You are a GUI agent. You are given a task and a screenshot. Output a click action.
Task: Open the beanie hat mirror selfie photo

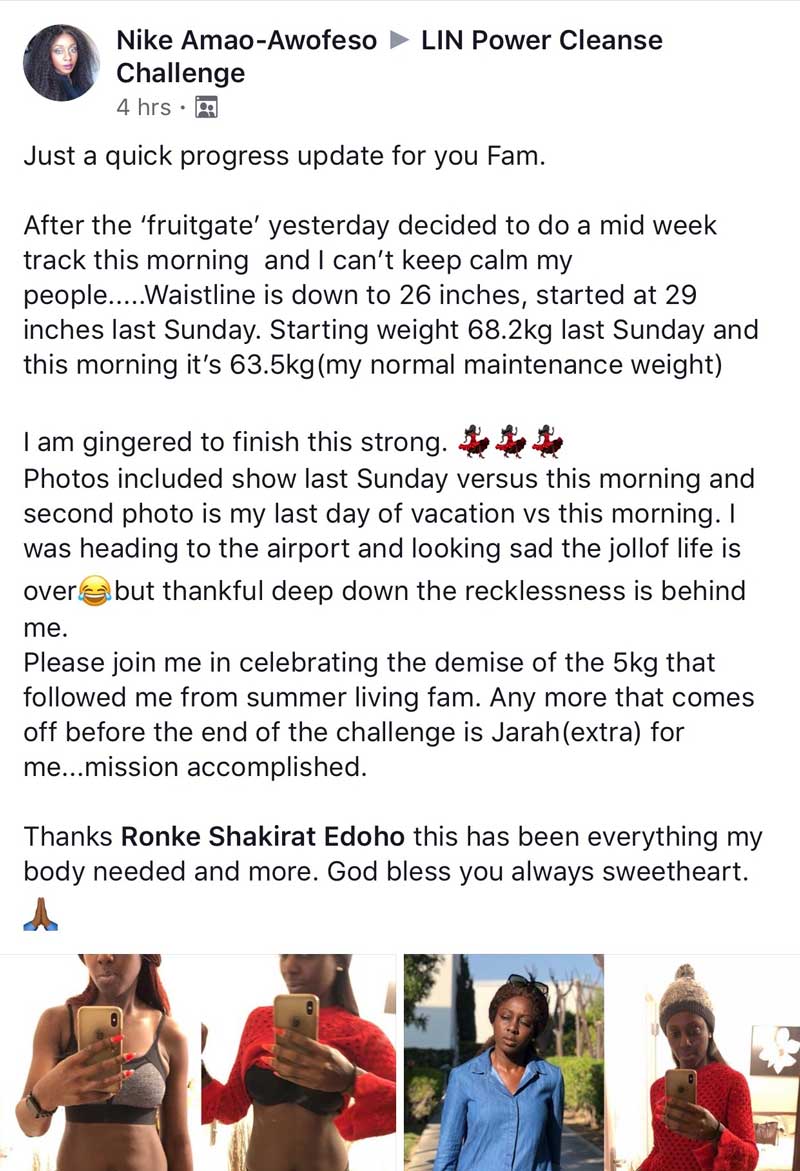coord(702,1063)
